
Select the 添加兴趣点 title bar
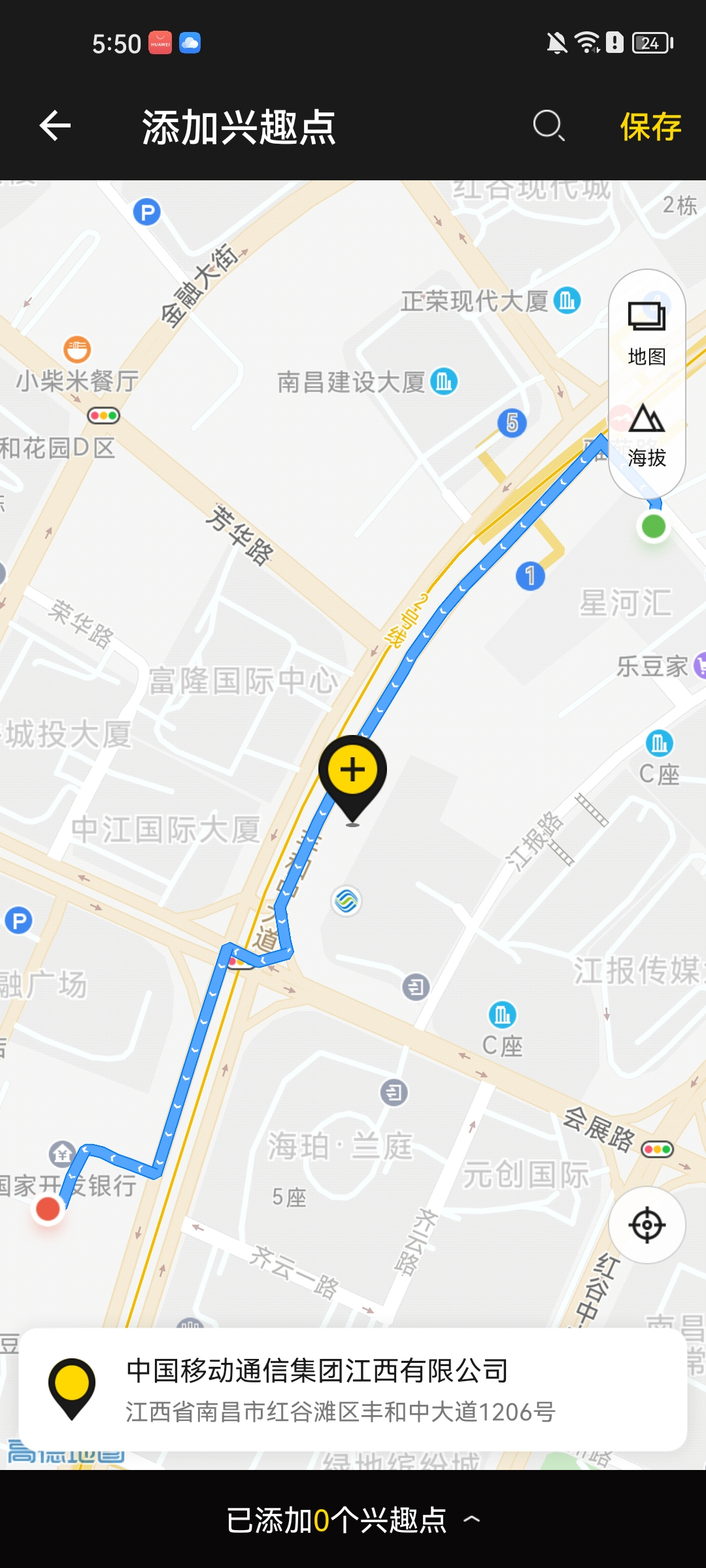click(x=240, y=127)
